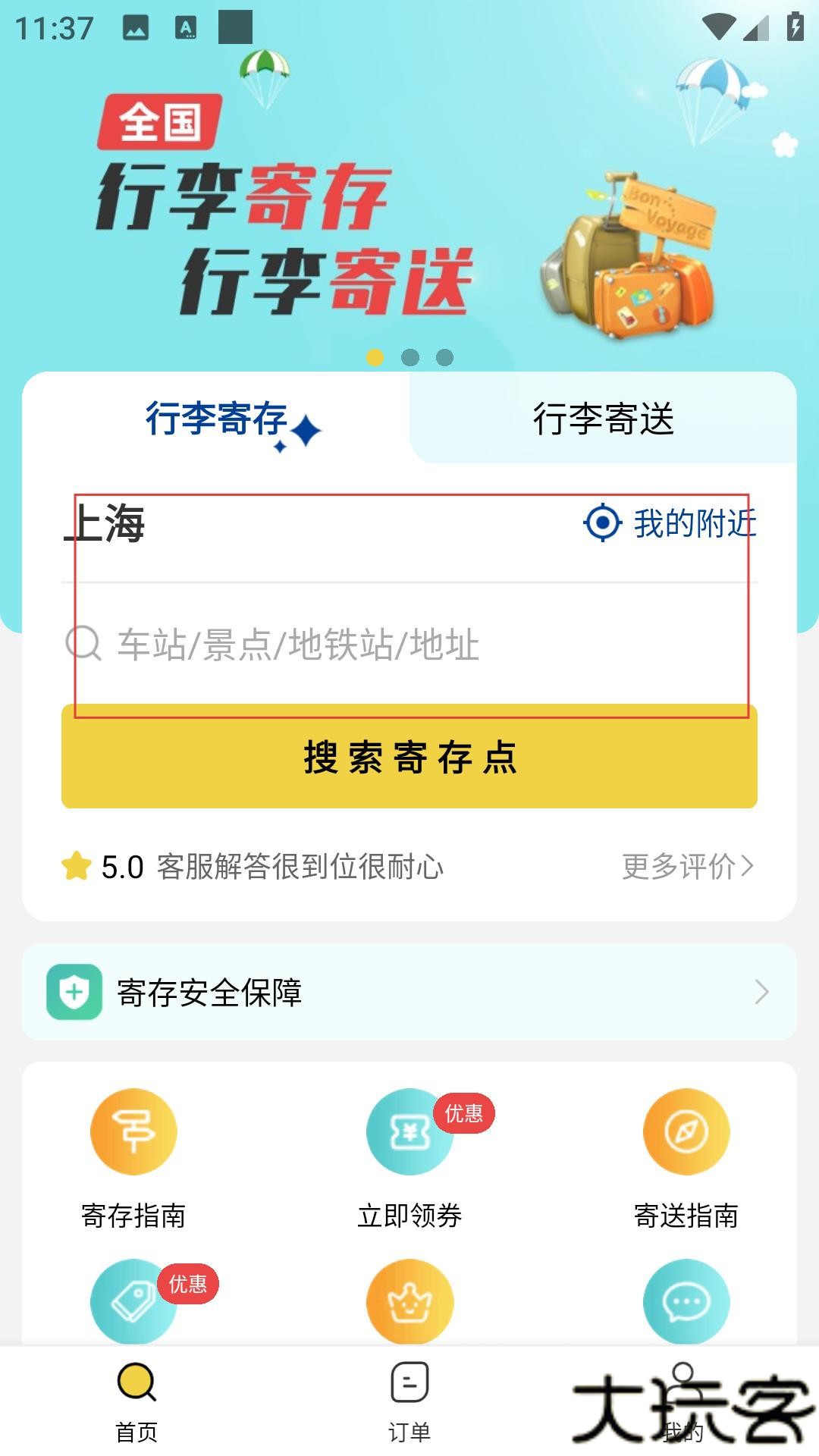Tap the 车站/景点/地铁站/地址 search field
Screen dimensions: 819x1456
click(409, 645)
